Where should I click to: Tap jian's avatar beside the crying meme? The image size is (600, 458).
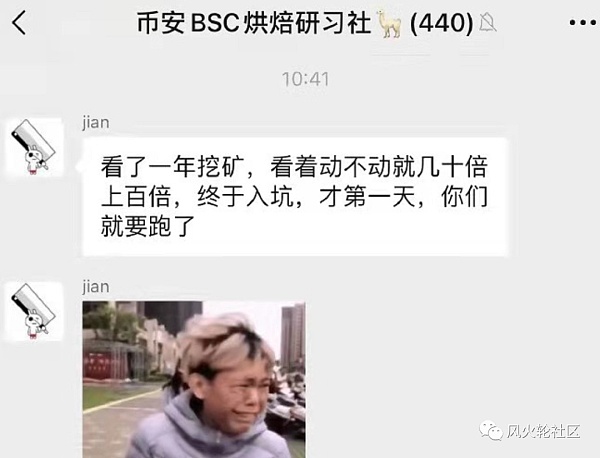point(37,313)
